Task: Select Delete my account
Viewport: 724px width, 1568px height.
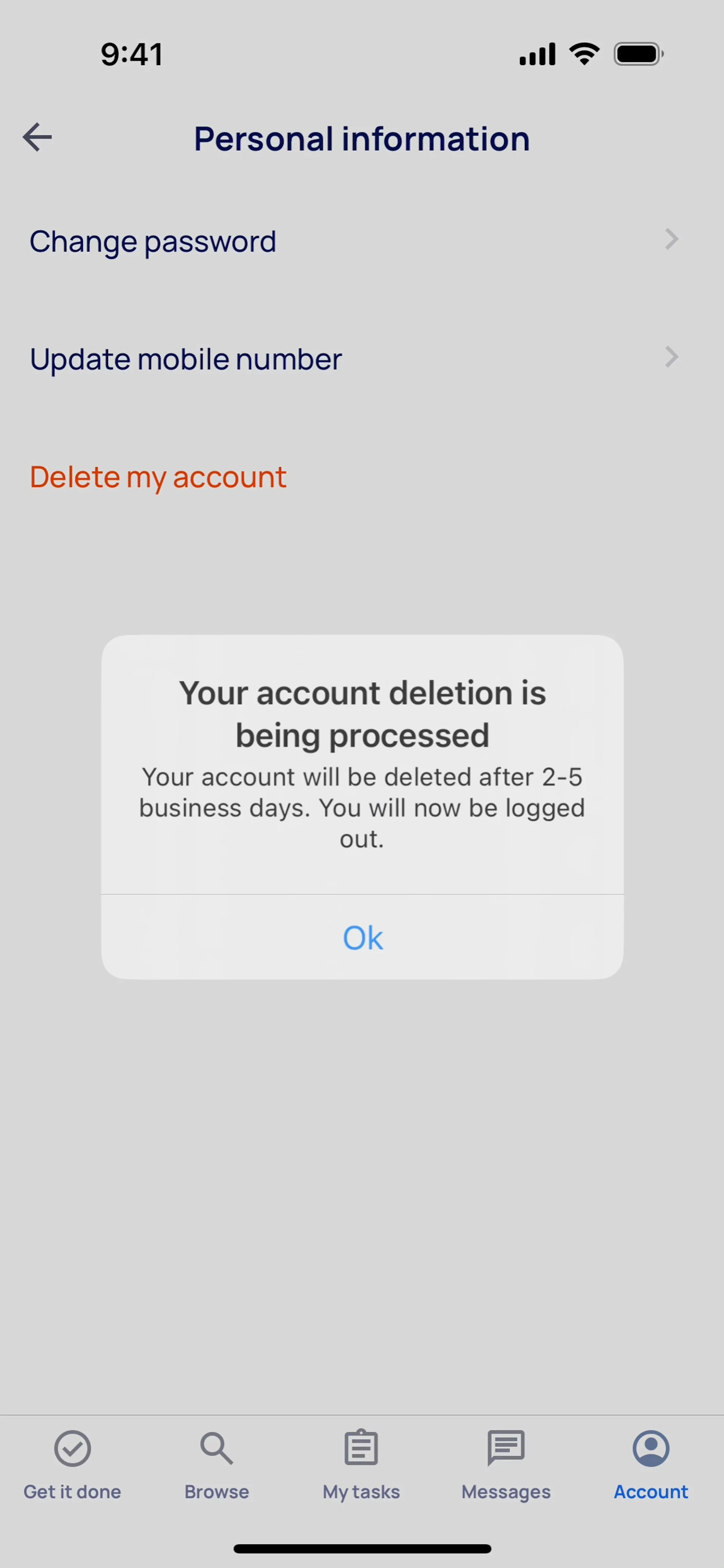Action: pos(158,477)
